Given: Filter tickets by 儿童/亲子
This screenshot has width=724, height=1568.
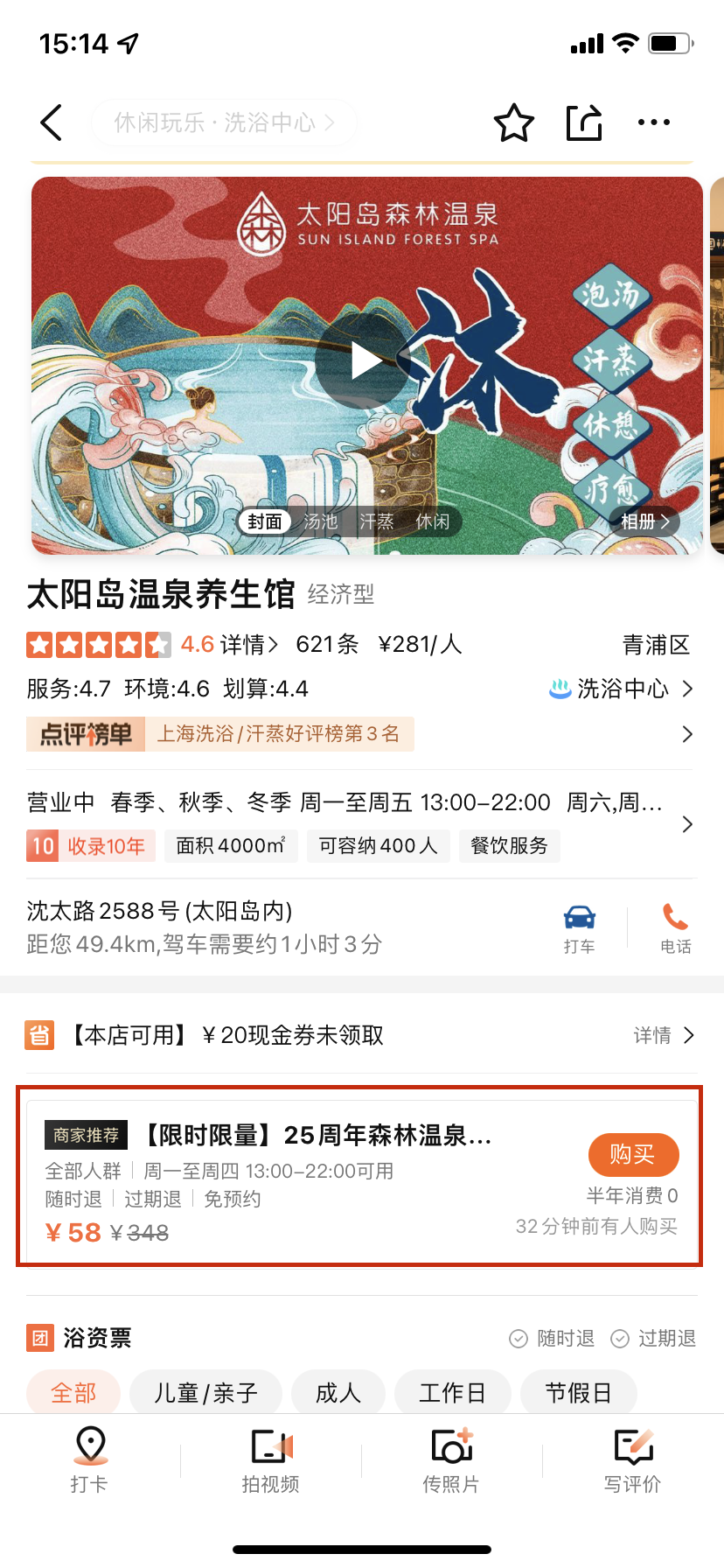Looking at the screenshot, I should click(x=205, y=1392).
